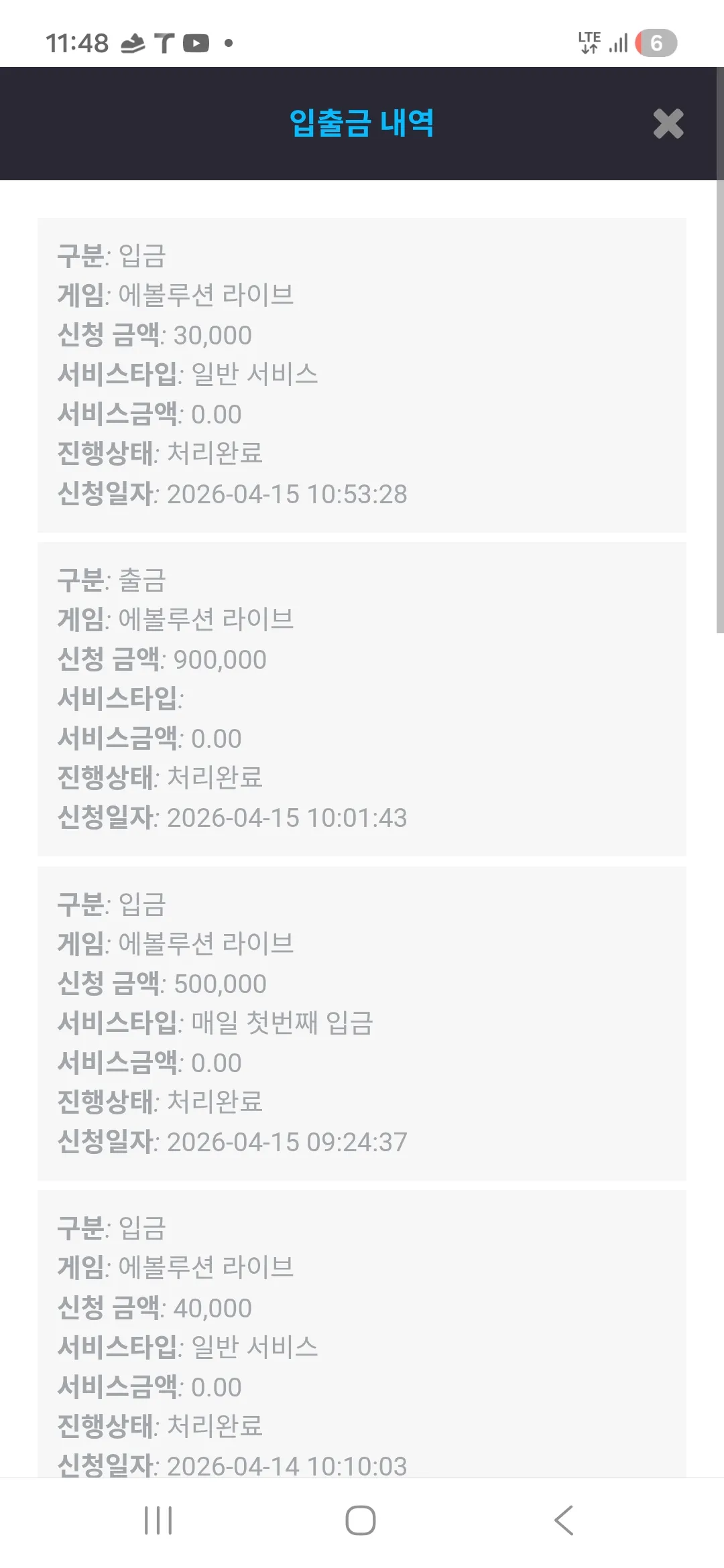Open the recent apps view
Image resolution: width=724 pixels, height=1568 pixels.
(x=158, y=1520)
